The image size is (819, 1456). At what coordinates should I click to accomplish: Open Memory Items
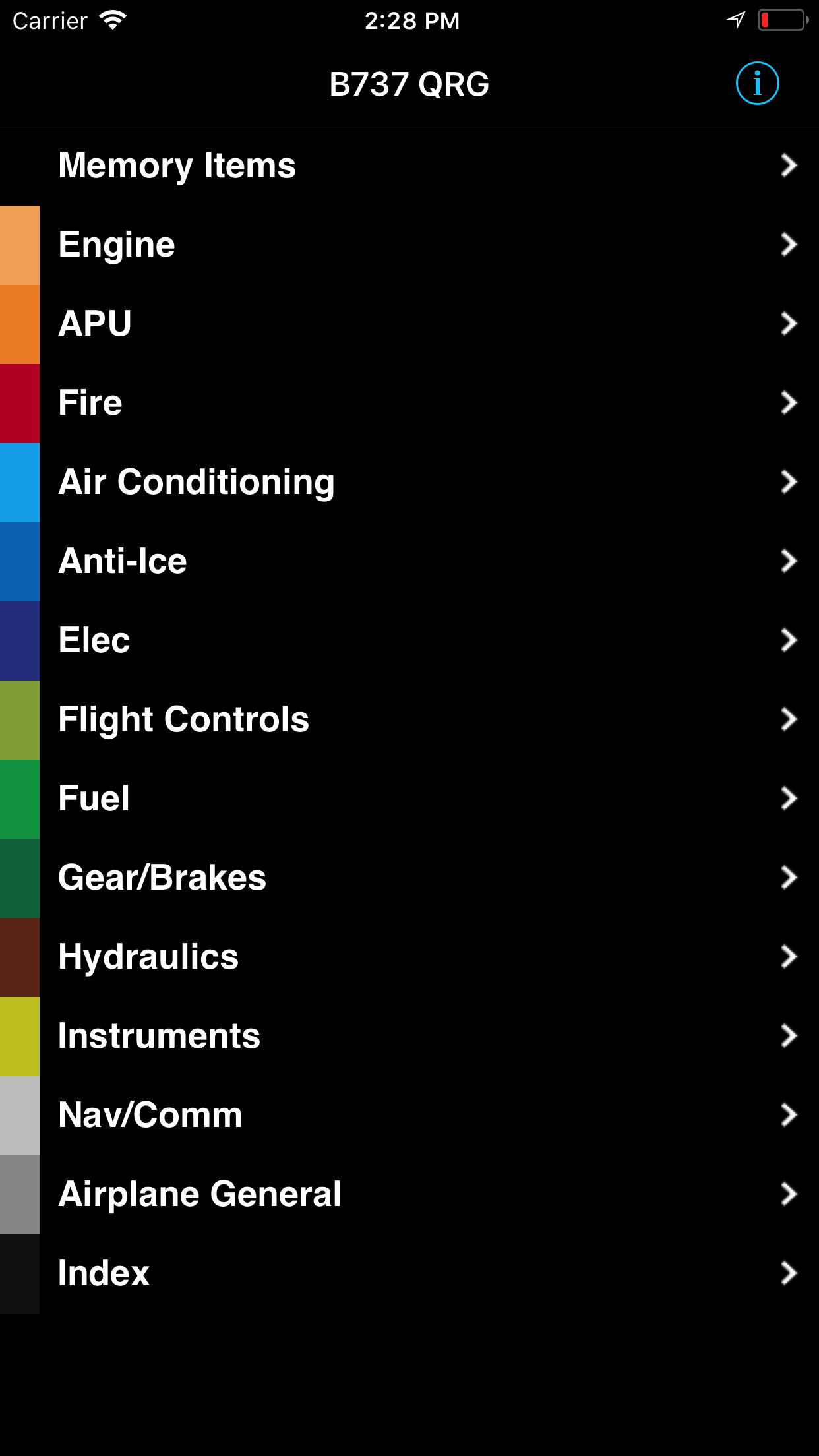(x=409, y=166)
